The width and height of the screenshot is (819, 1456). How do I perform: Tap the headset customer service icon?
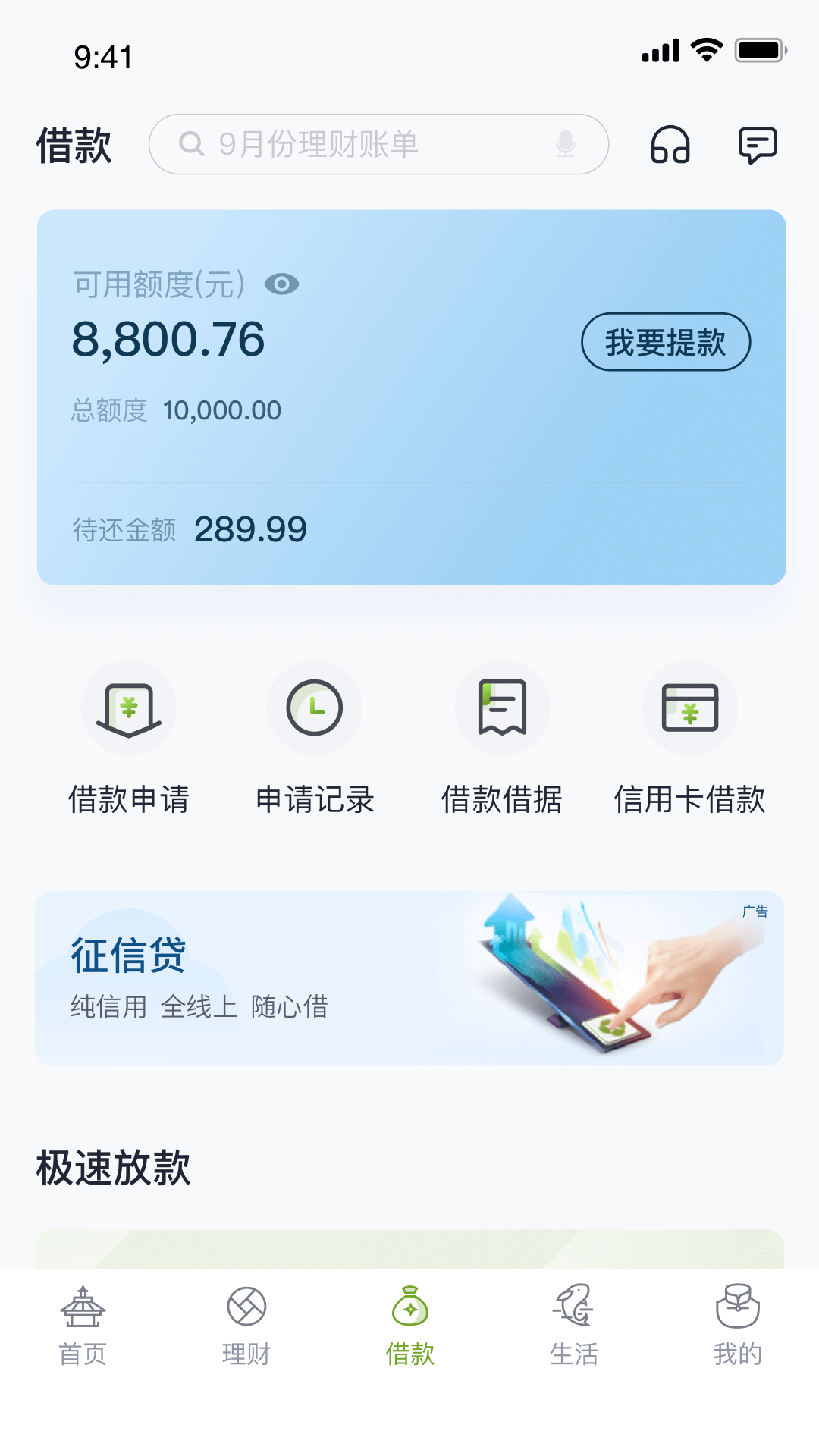tap(672, 145)
